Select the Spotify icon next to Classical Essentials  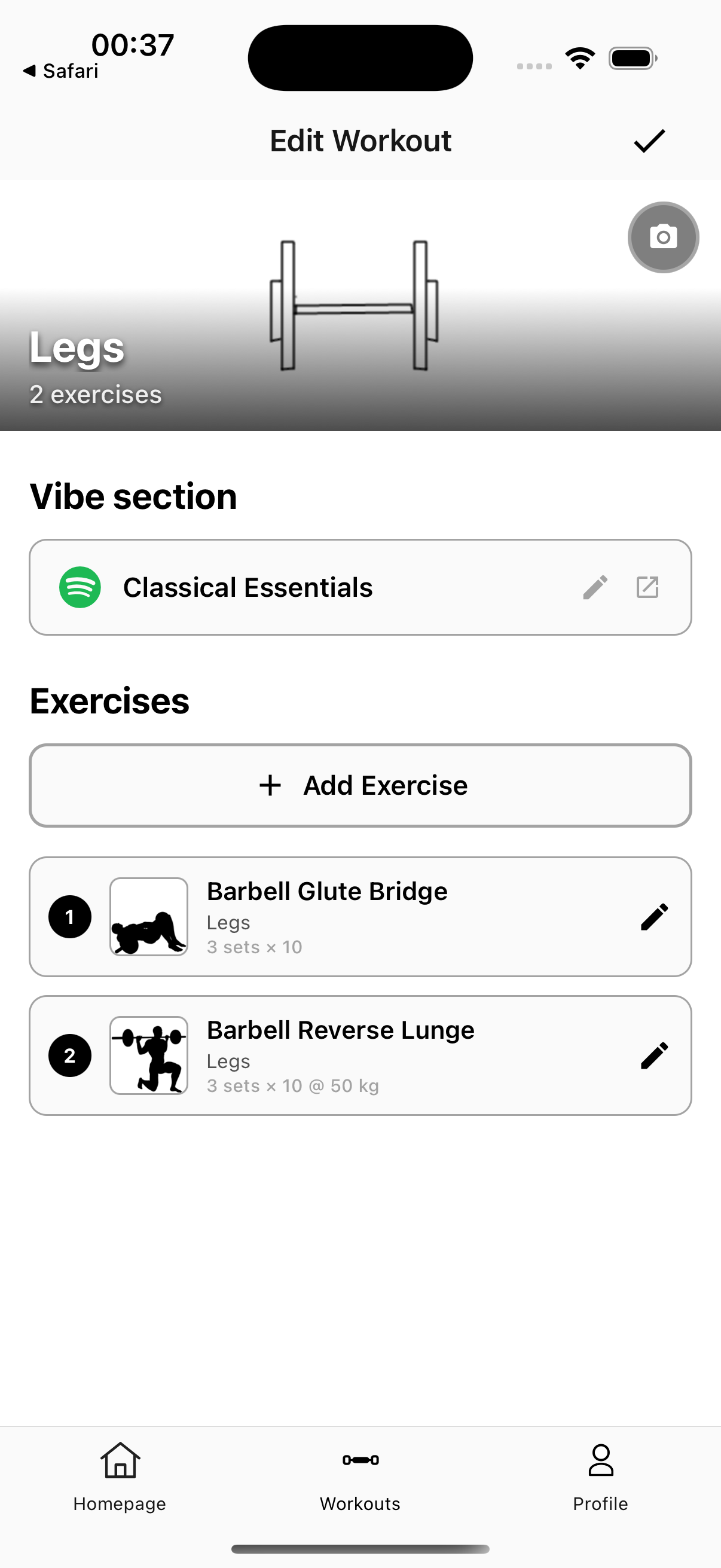coord(80,586)
